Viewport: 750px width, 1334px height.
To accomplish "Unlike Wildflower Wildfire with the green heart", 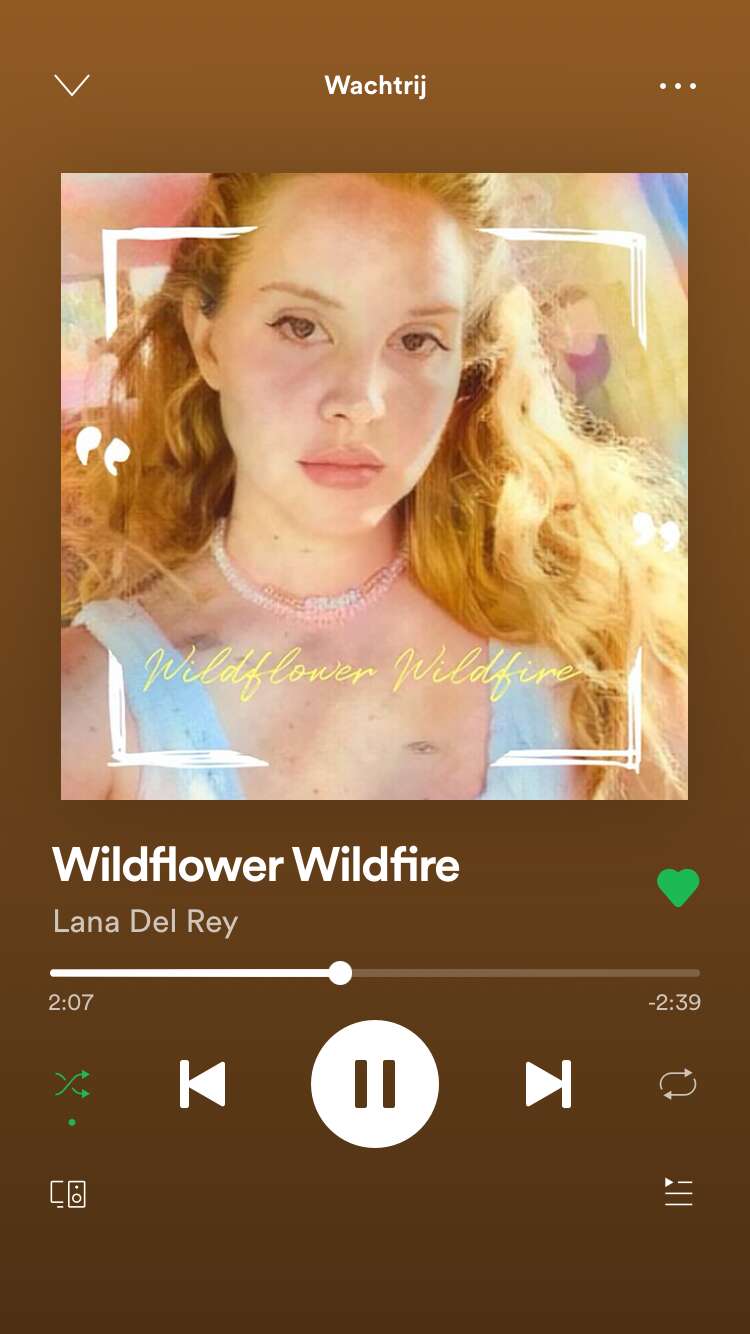I will [x=677, y=888].
